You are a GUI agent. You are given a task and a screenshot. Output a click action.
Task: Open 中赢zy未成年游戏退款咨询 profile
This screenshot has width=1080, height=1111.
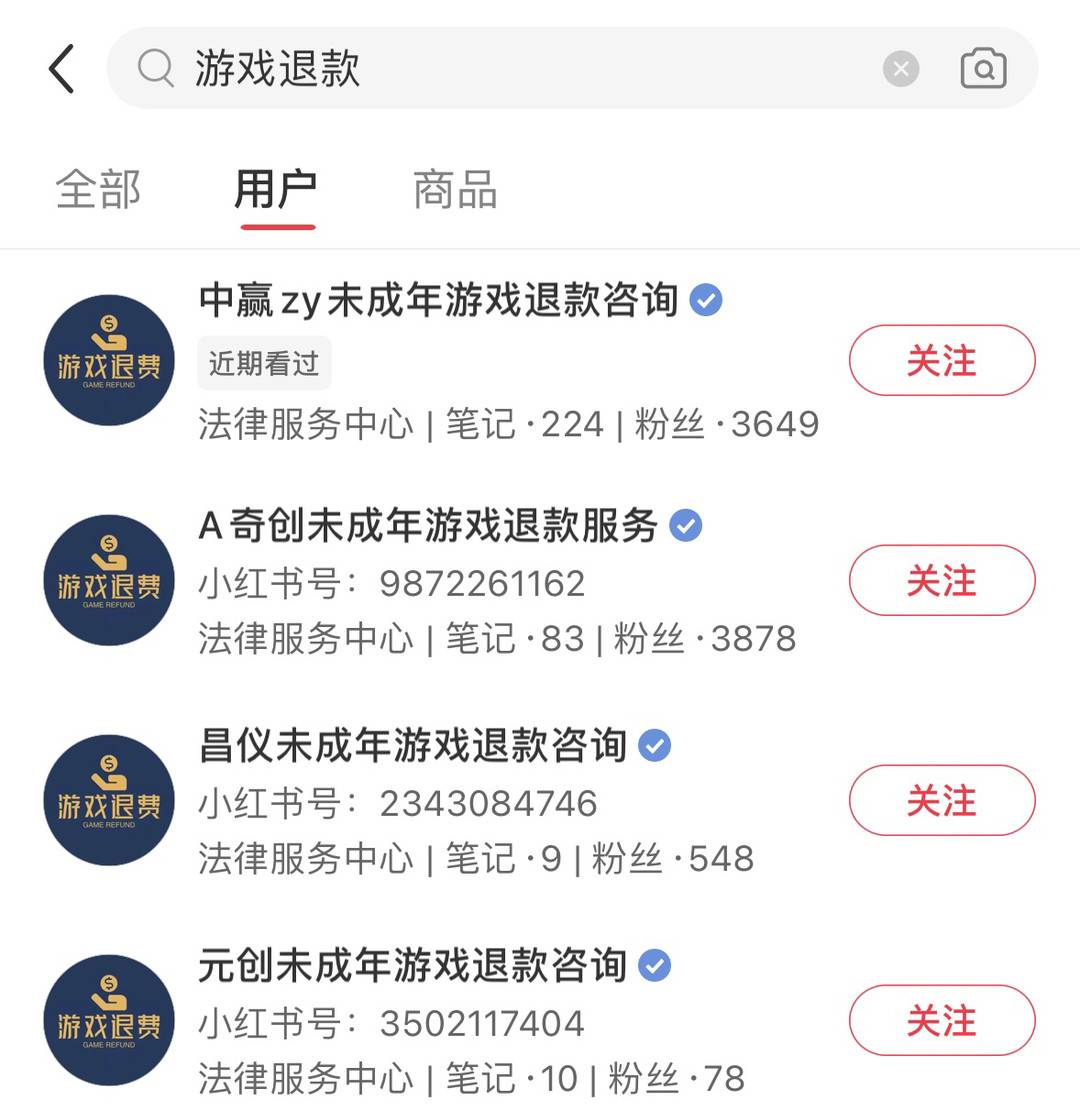pyautogui.click(x=440, y=301)
